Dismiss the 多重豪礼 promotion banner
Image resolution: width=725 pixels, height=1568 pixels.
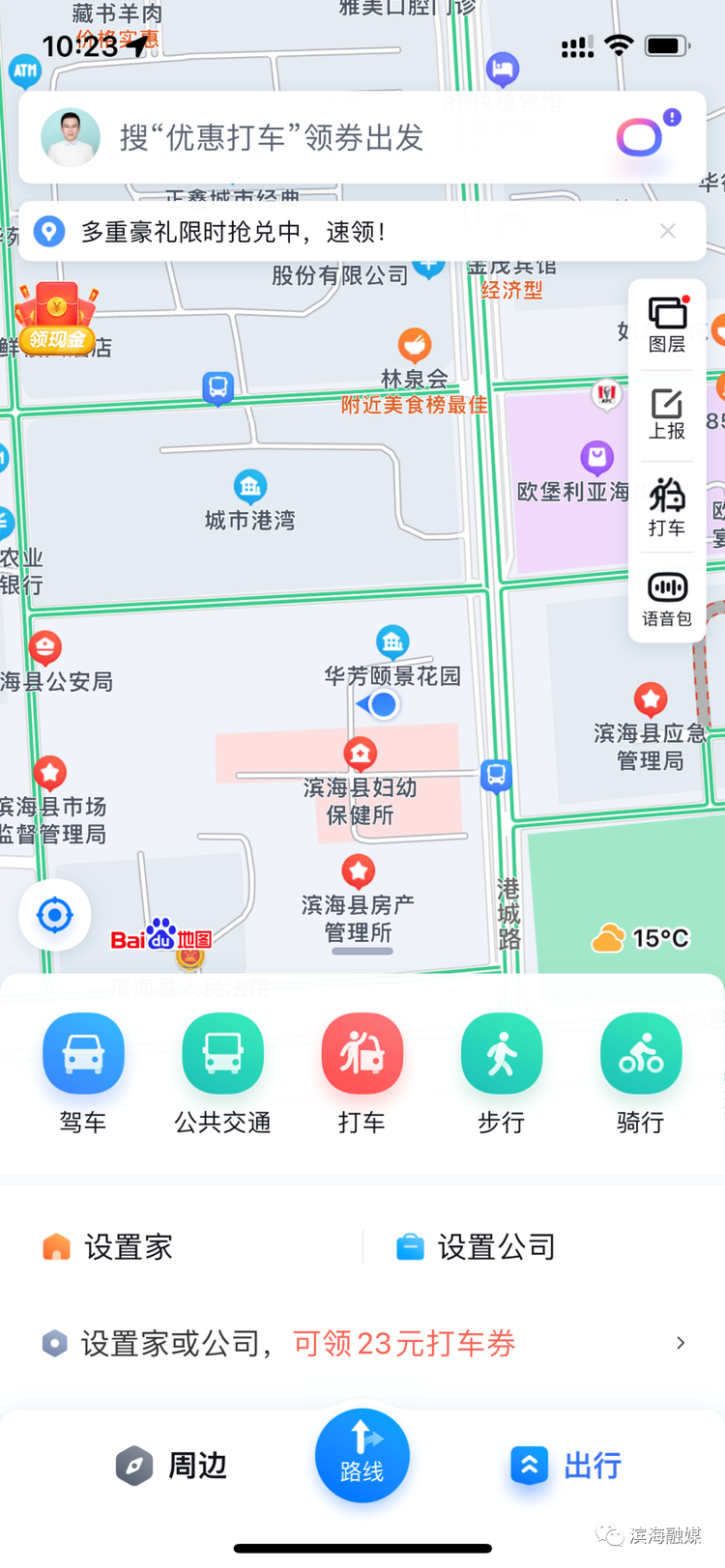tap(667, 231)
